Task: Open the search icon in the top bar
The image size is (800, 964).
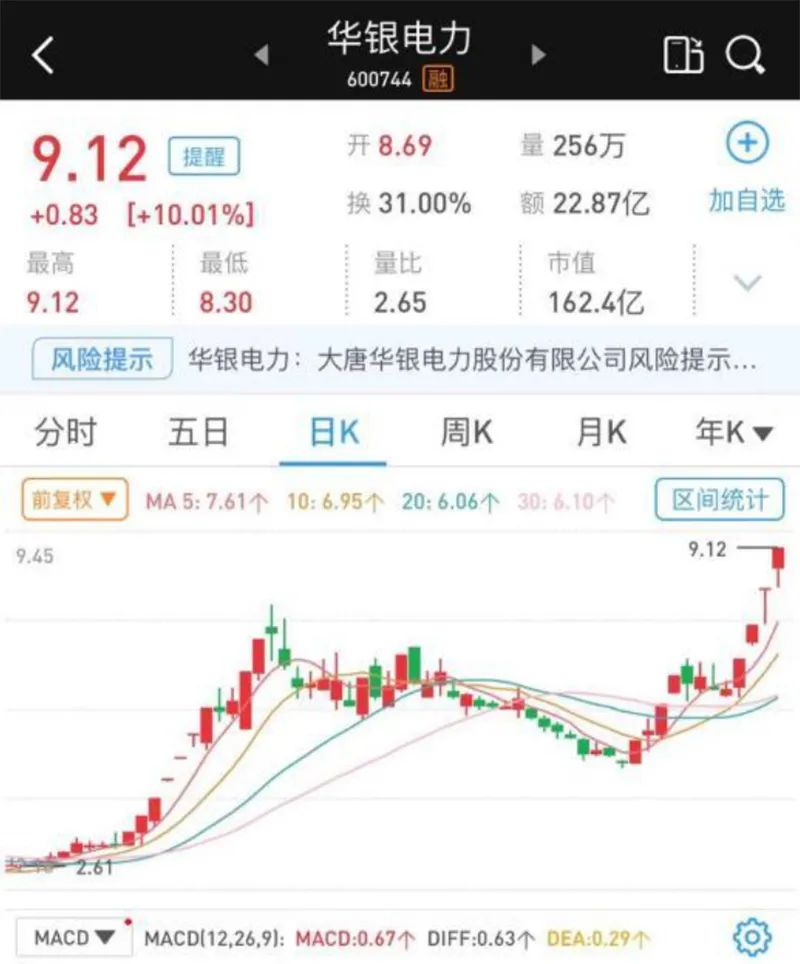Action: click(746, 57)
